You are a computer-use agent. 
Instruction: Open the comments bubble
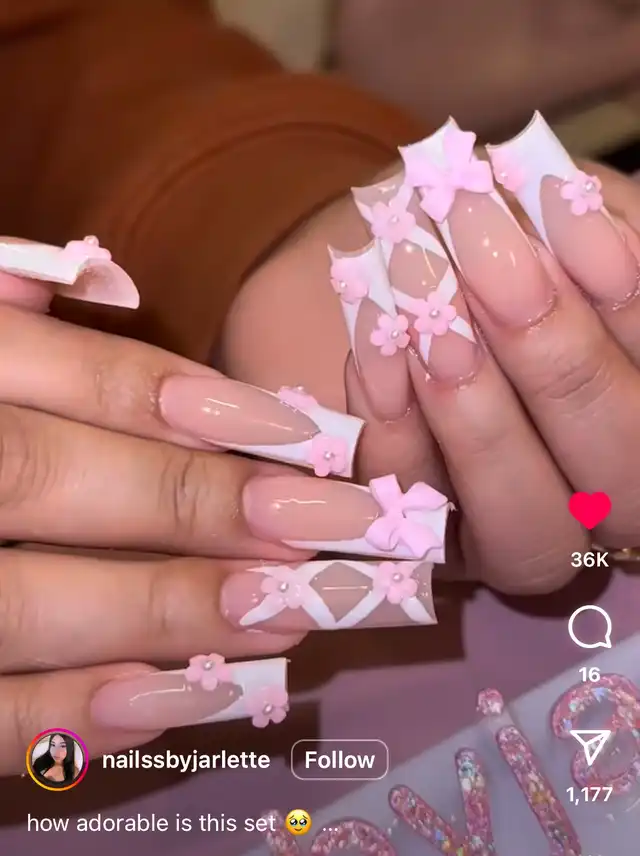point(590,626)
